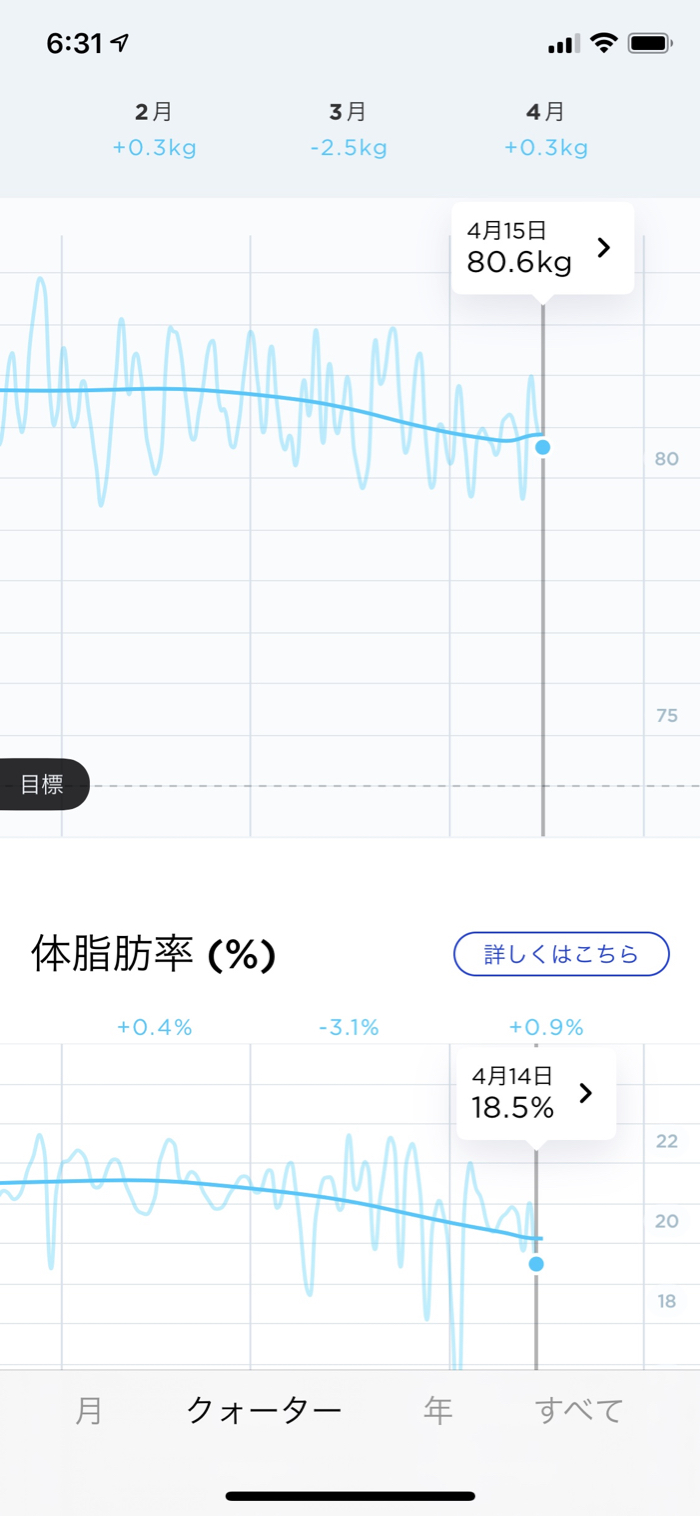Screen dimensions: 700x1516
Task: Show all data with すべて tab
Action: (579, 1410)
